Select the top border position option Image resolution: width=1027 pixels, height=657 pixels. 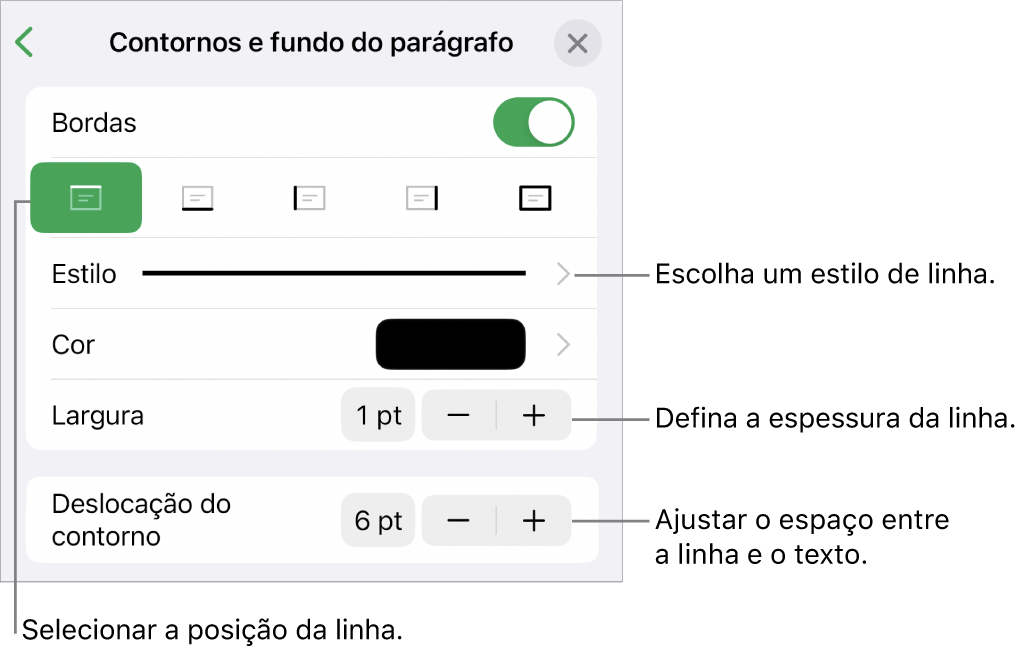[86, 198]
